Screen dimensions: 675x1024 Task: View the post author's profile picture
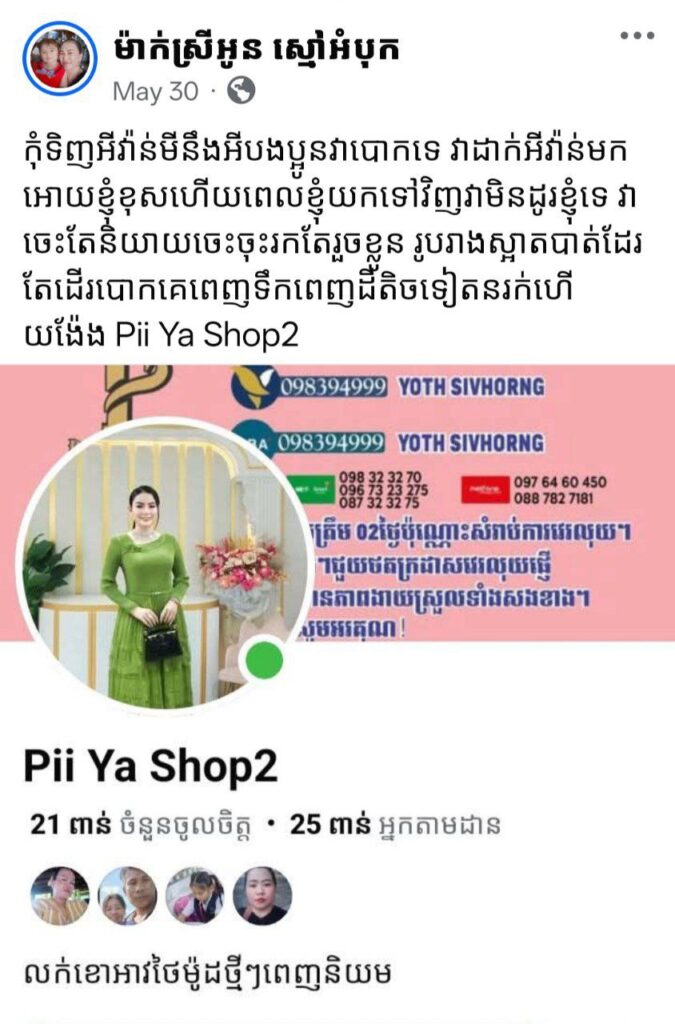59,59
